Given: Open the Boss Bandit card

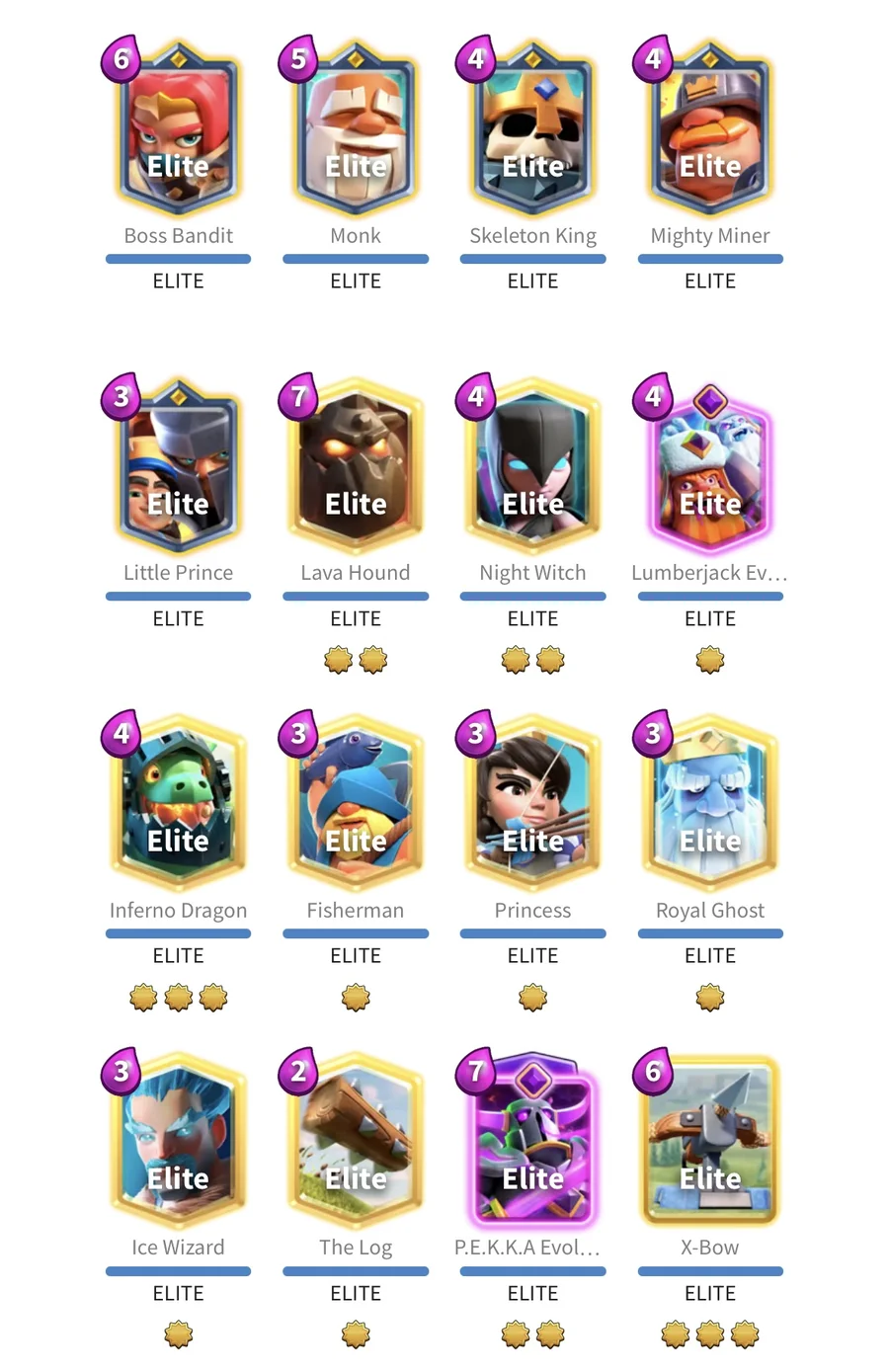Looking at the screenshot, I should pos(178,130).
